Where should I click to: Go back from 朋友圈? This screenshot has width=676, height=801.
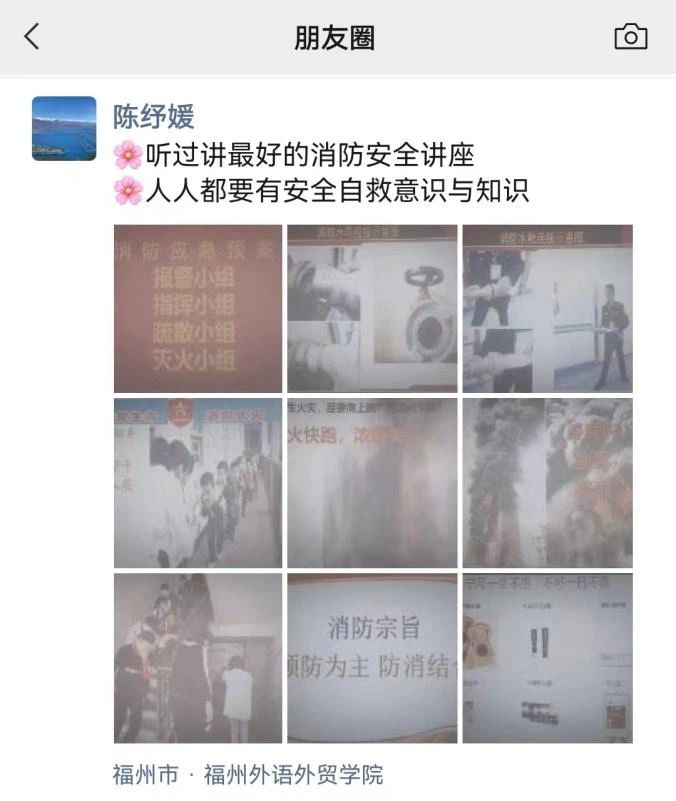[32, 37]
